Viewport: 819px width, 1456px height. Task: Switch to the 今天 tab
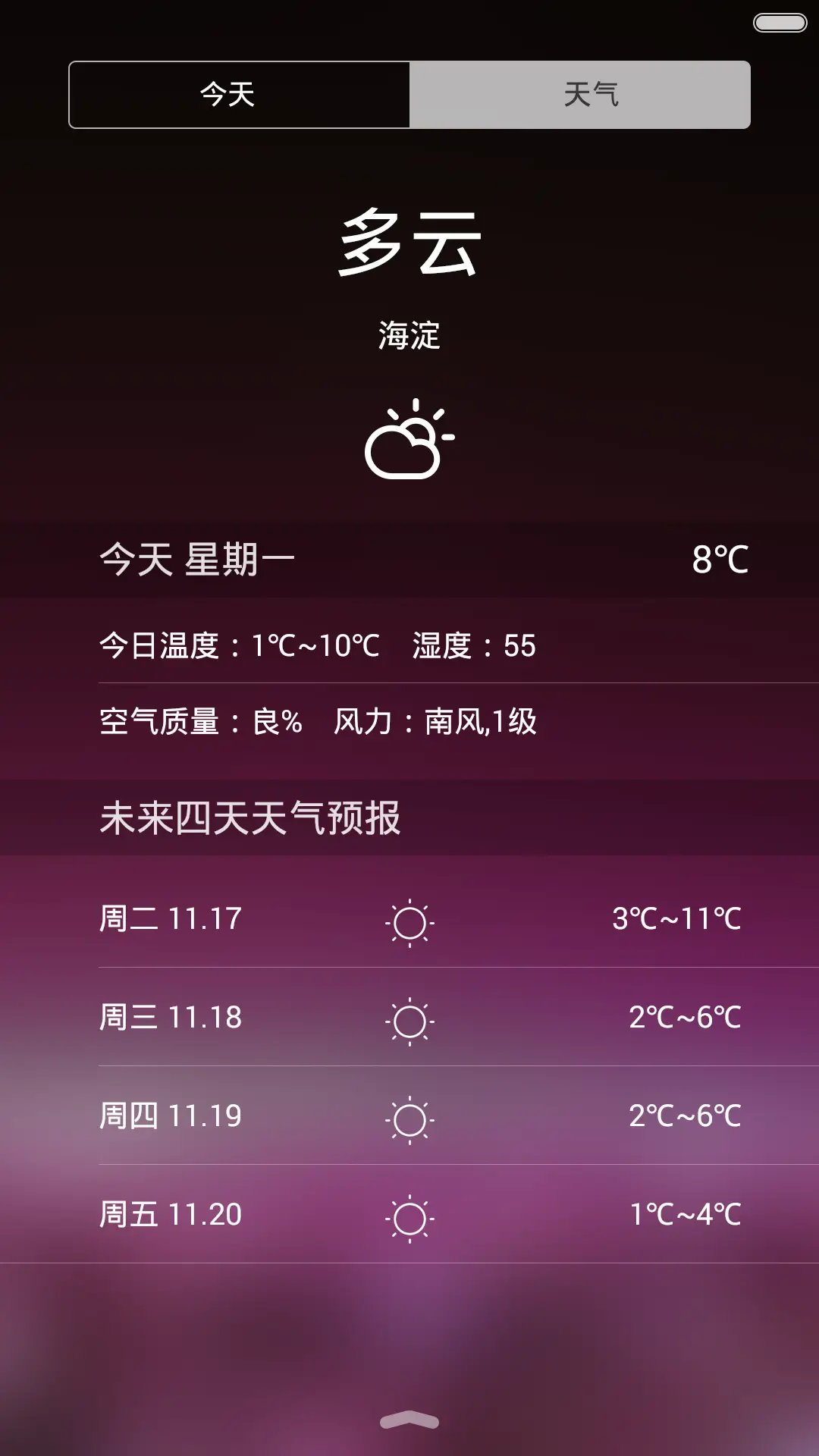239,94
